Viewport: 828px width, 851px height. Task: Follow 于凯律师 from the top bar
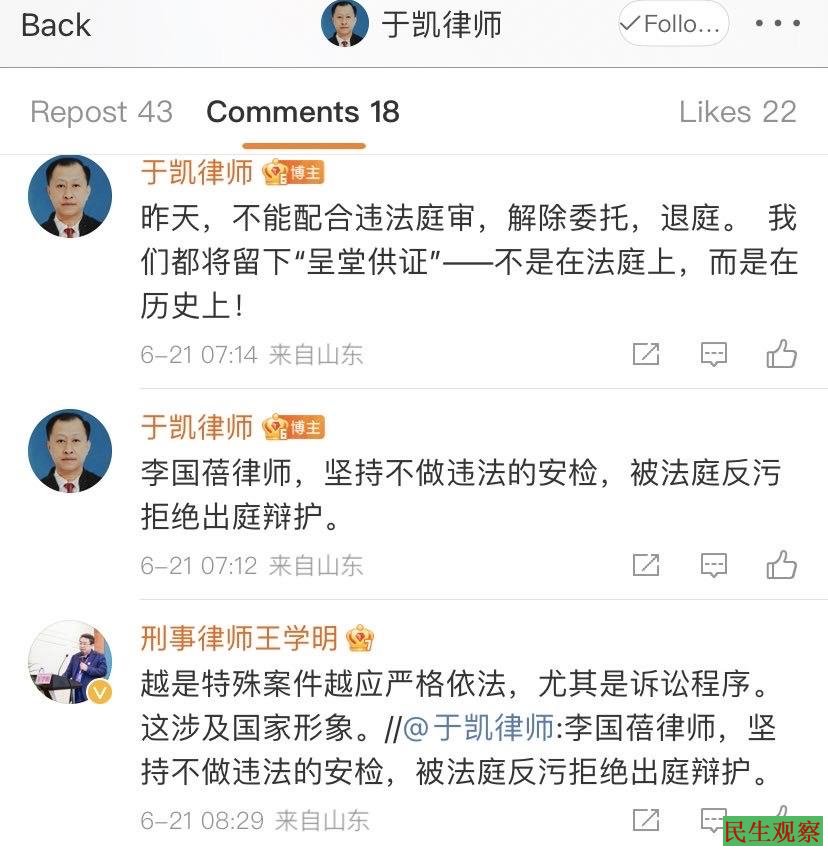point(672,25)
